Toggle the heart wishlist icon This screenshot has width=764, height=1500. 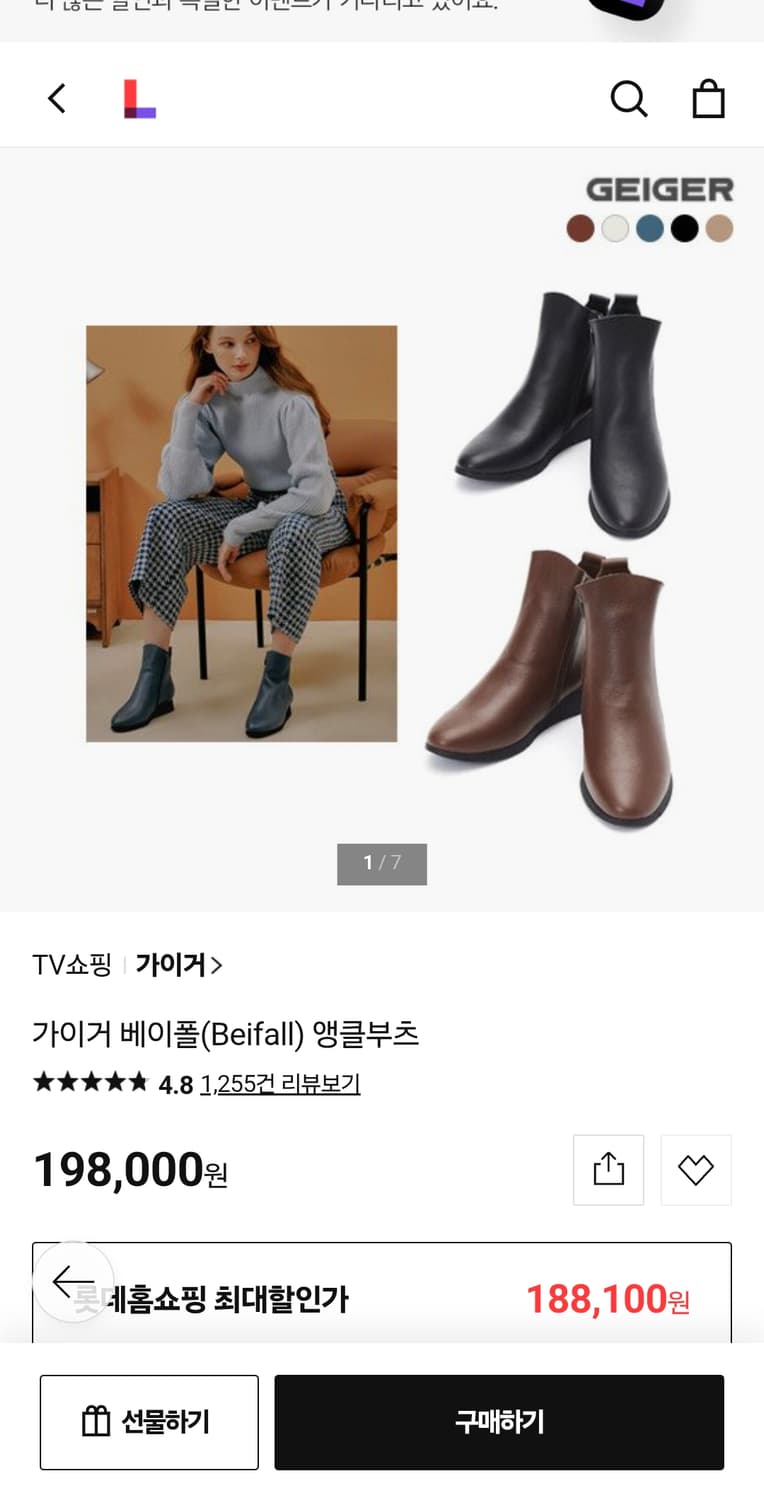click(696, 1169)
